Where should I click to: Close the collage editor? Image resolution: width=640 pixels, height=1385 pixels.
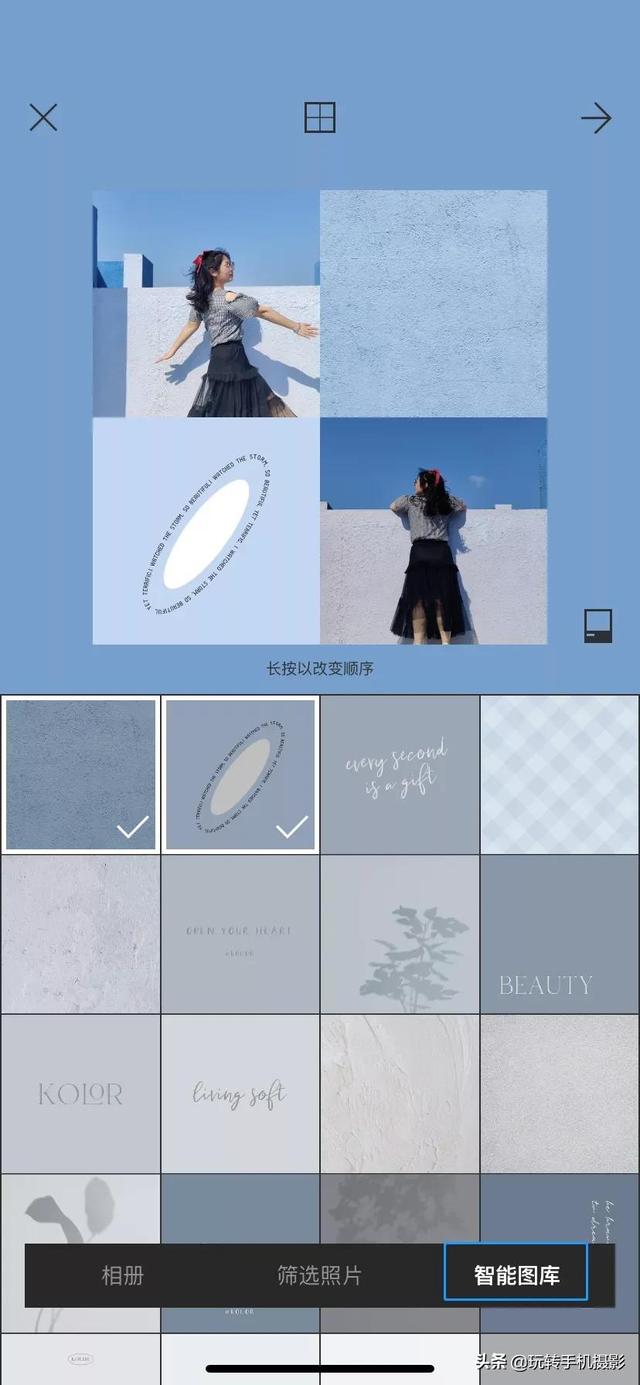click(x=43, y=118)
